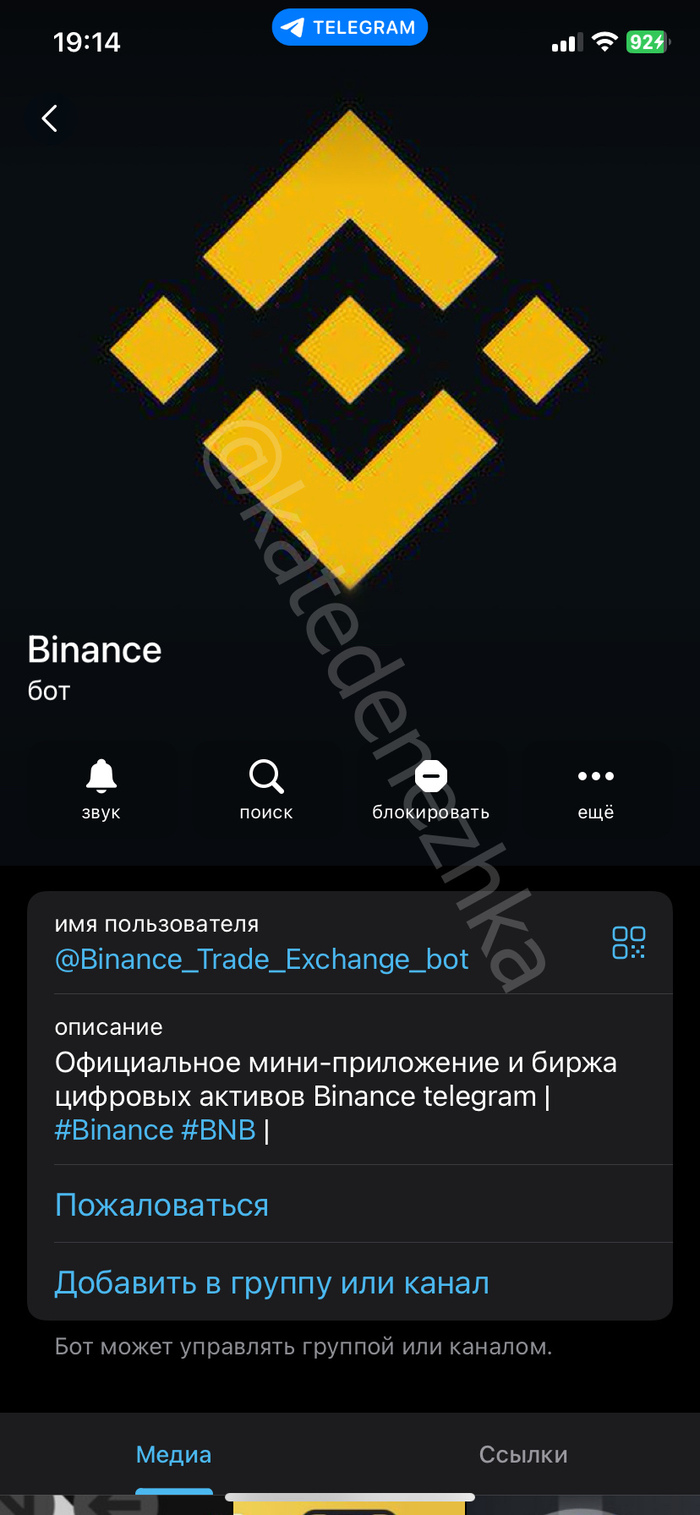Open the ещё more options menu

(x=596, y=789)
